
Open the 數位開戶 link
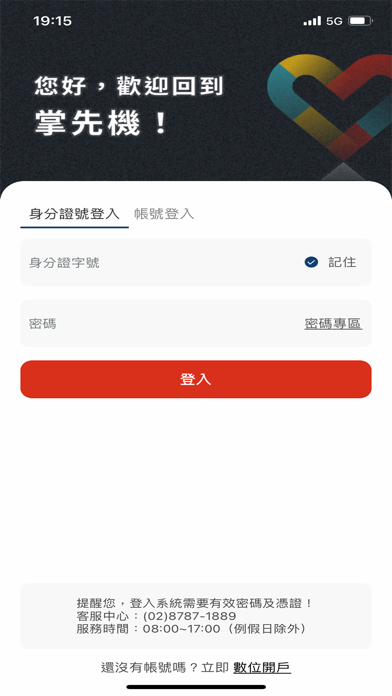coord(262,667)
